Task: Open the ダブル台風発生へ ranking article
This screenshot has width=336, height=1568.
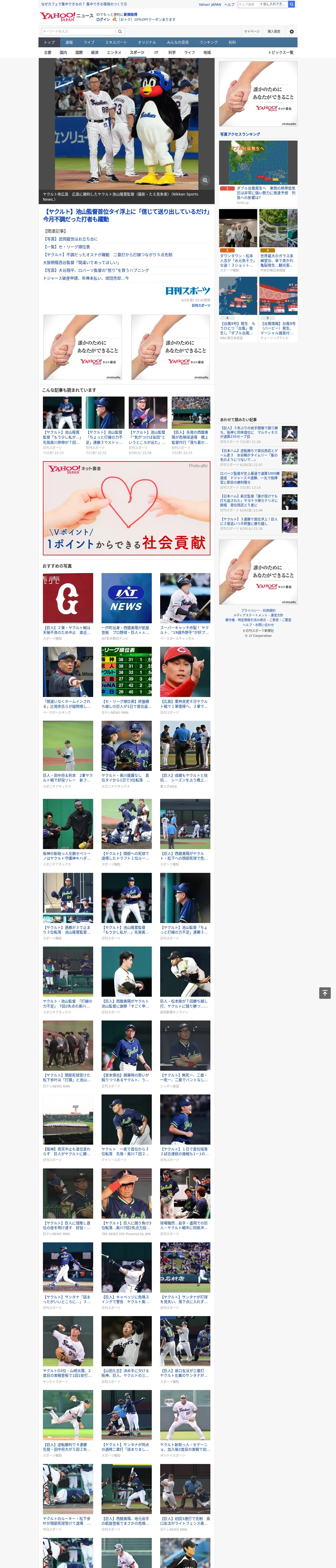Action: pyautogui.click(x=266, y=192)
